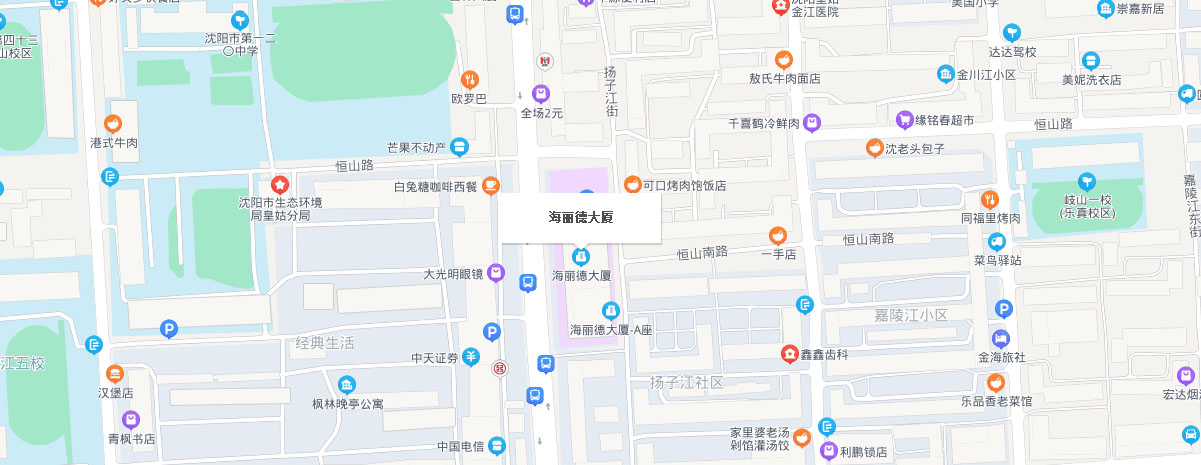This screenshot has width=1201, height=465.
Task: Select the 白兔糖咖啡西餐 cafe marker
Action: (490, 185)
